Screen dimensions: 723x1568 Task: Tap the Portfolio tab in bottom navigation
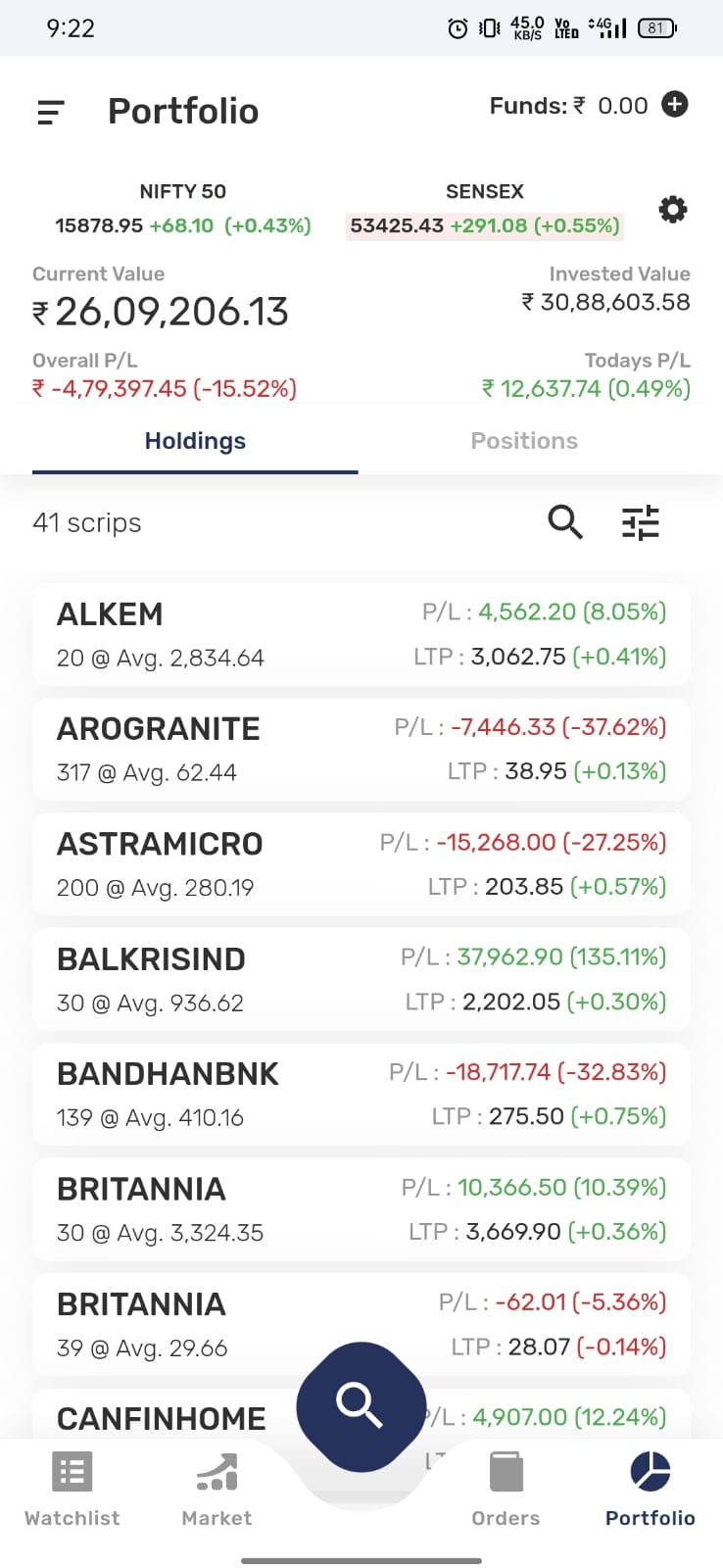coord(651,1489)
